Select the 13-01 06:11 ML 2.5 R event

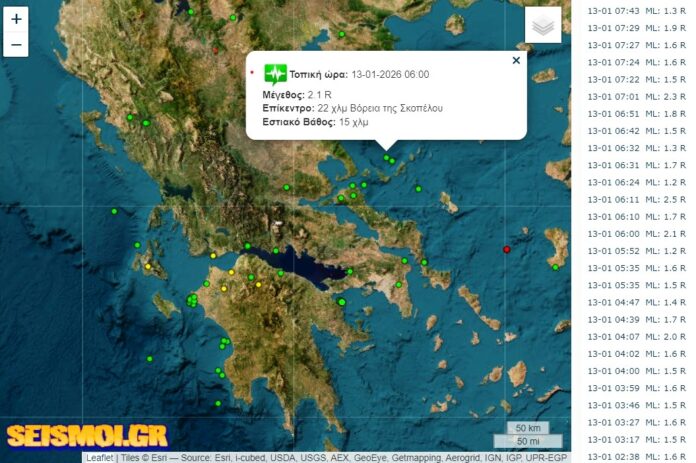pyautogui.click(x=636, y=200)
